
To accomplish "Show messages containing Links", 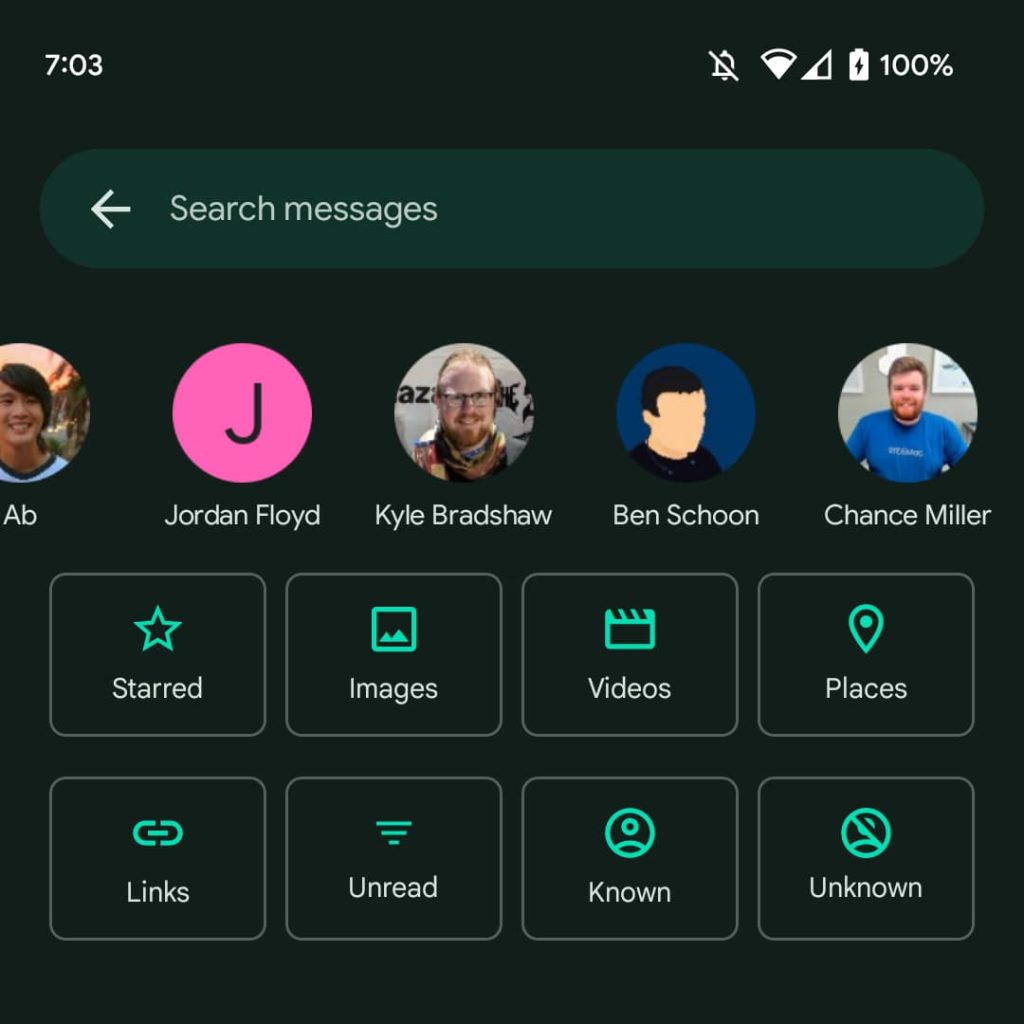I will coord(158,859).
